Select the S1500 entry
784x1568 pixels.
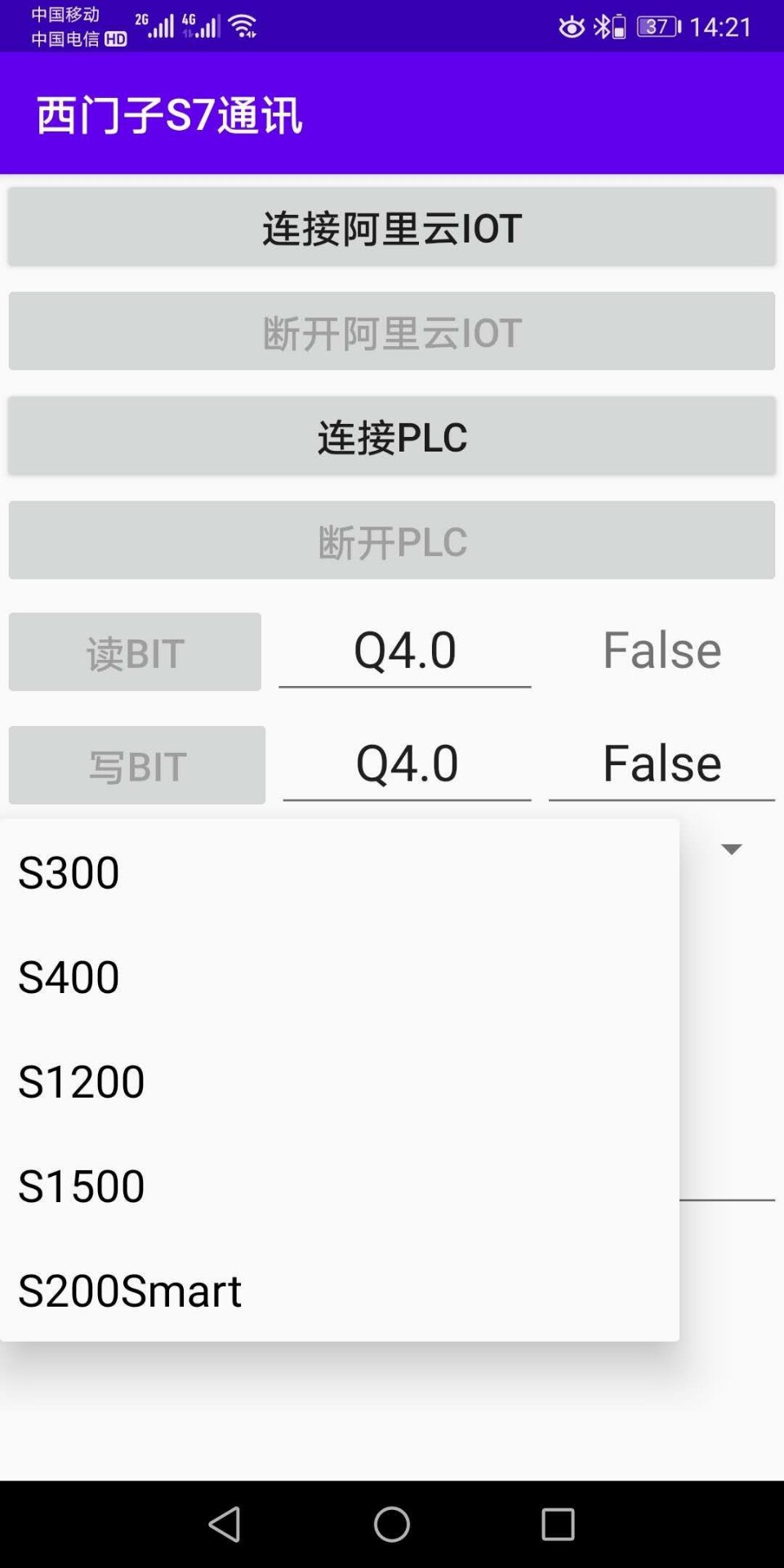pos(340,1186)
